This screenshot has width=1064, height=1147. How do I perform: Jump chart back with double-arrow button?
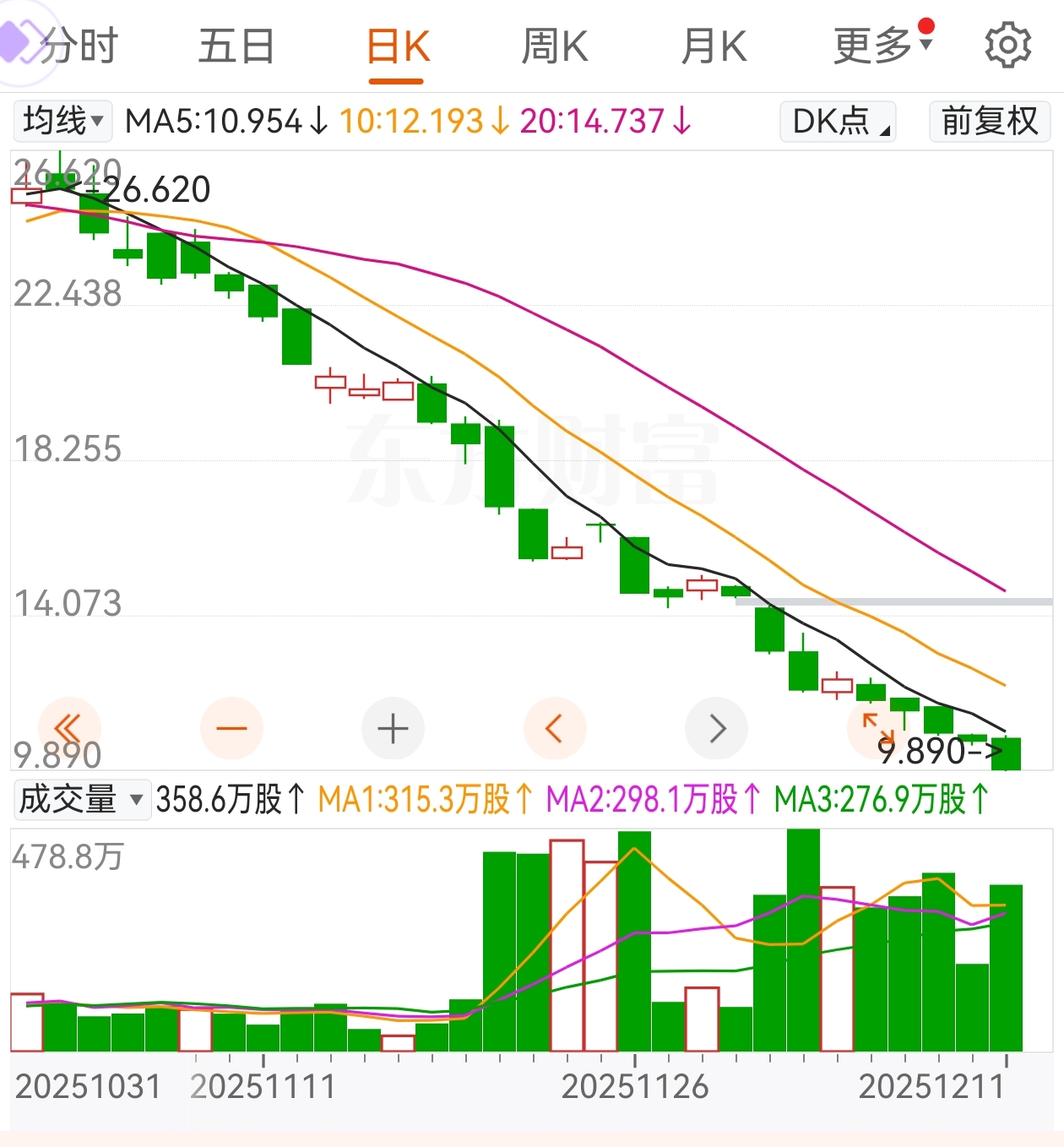click(x=68, y=728)
